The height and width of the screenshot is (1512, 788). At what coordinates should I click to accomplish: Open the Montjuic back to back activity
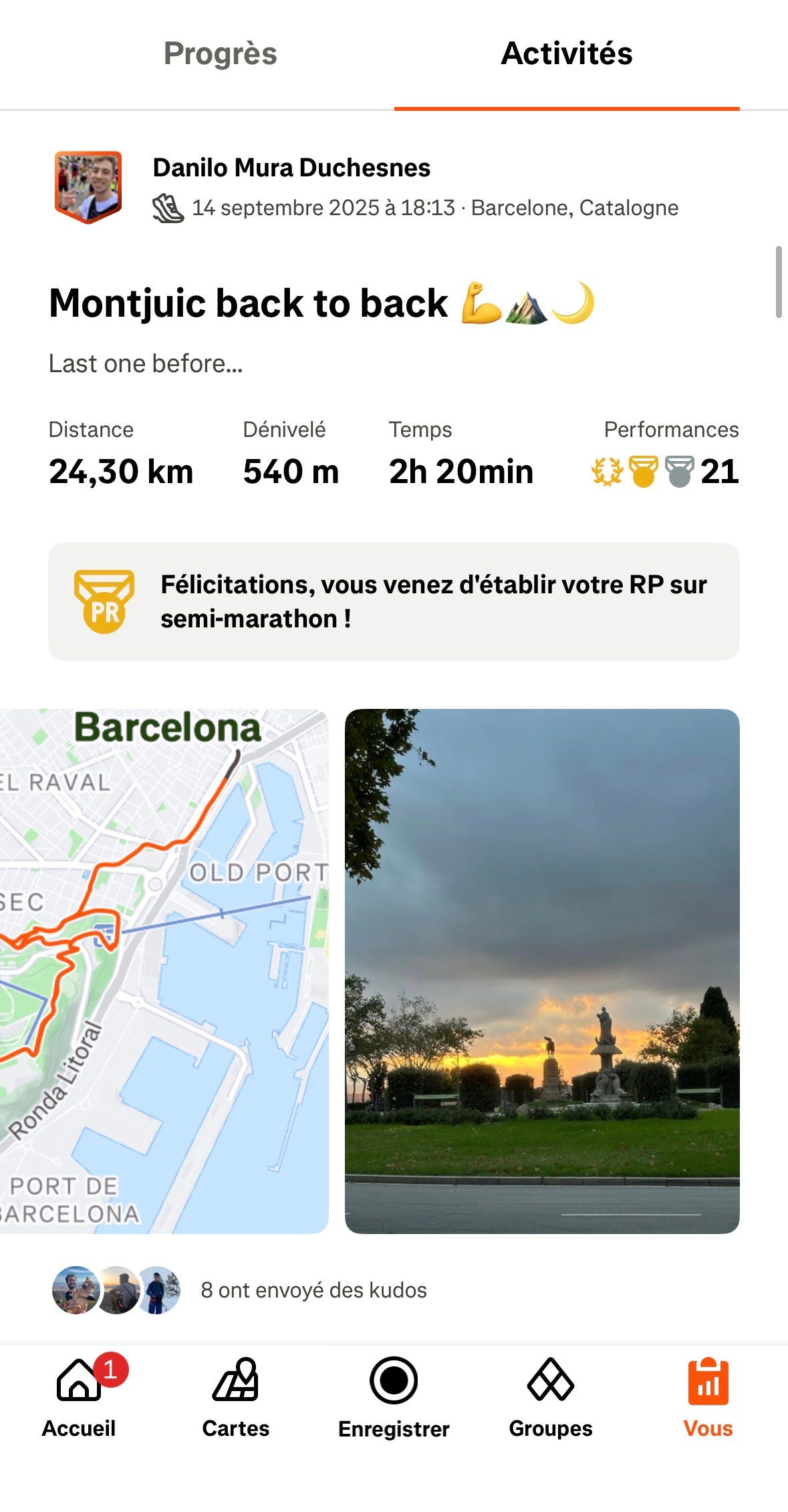click(x=248, y=303)
